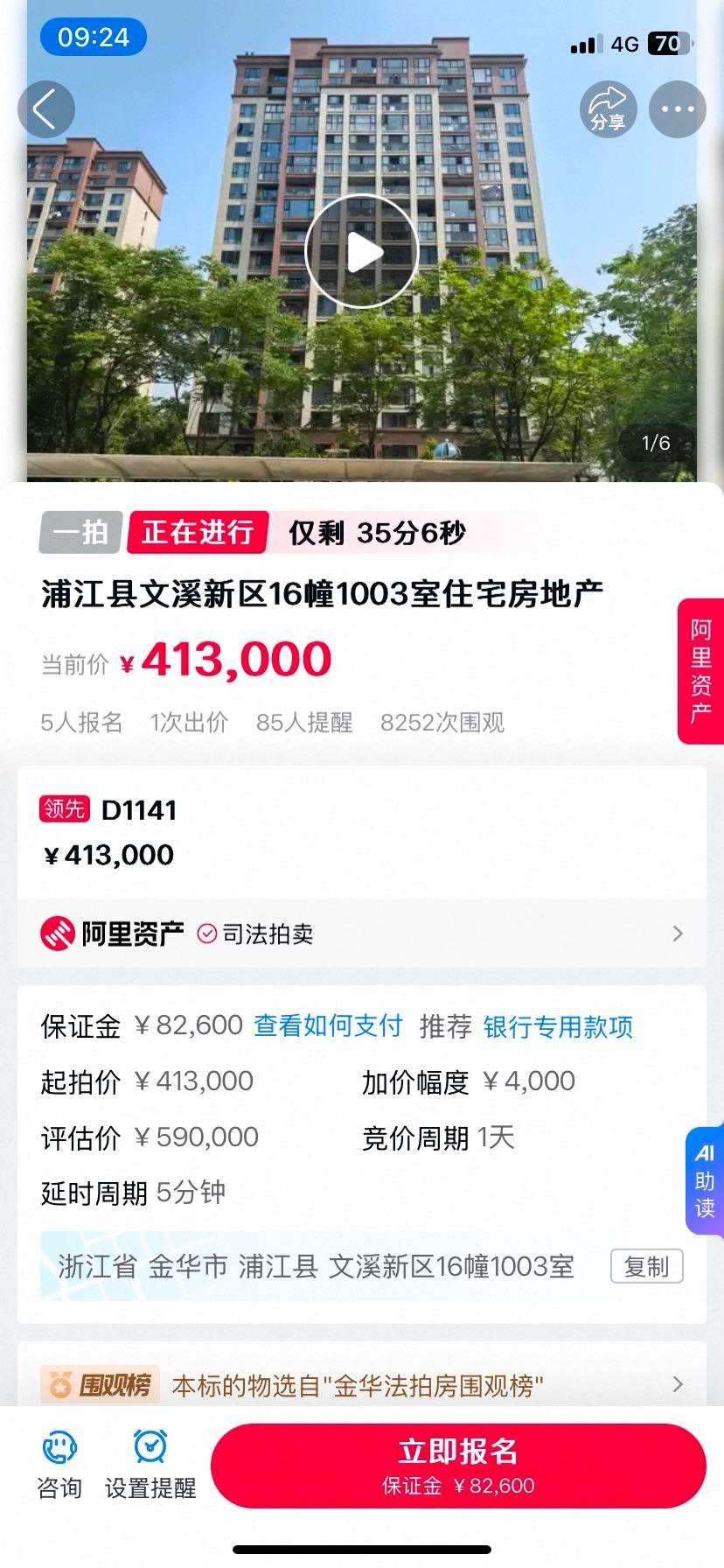Tap the 查看如何支付 link
724x1568 pixels.
pyautogui.click(x=328, y=1025)
